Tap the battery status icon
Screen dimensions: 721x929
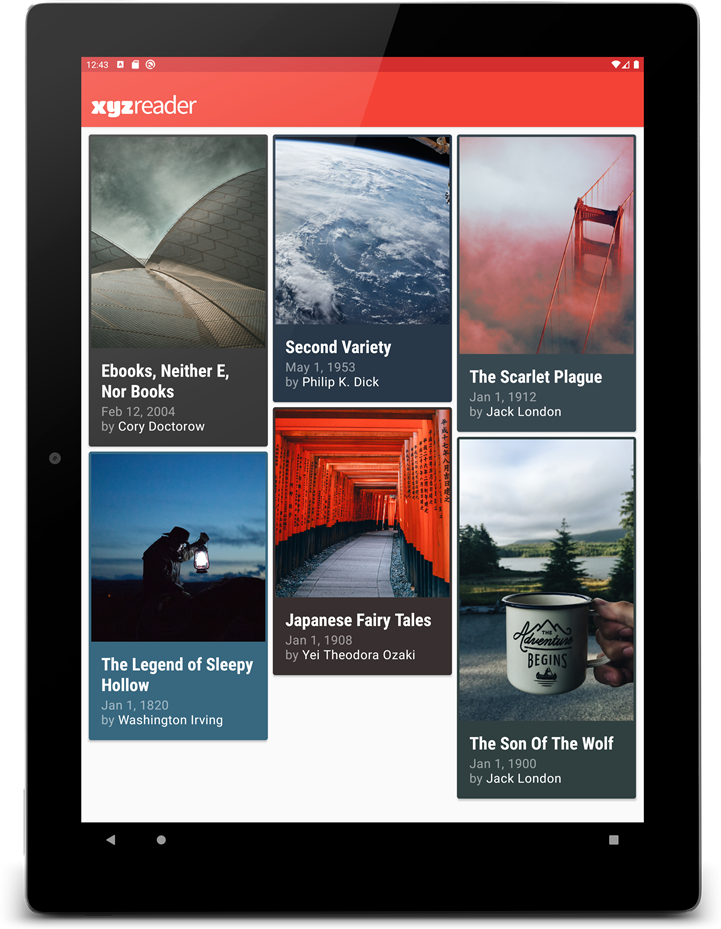click(636, 64)
